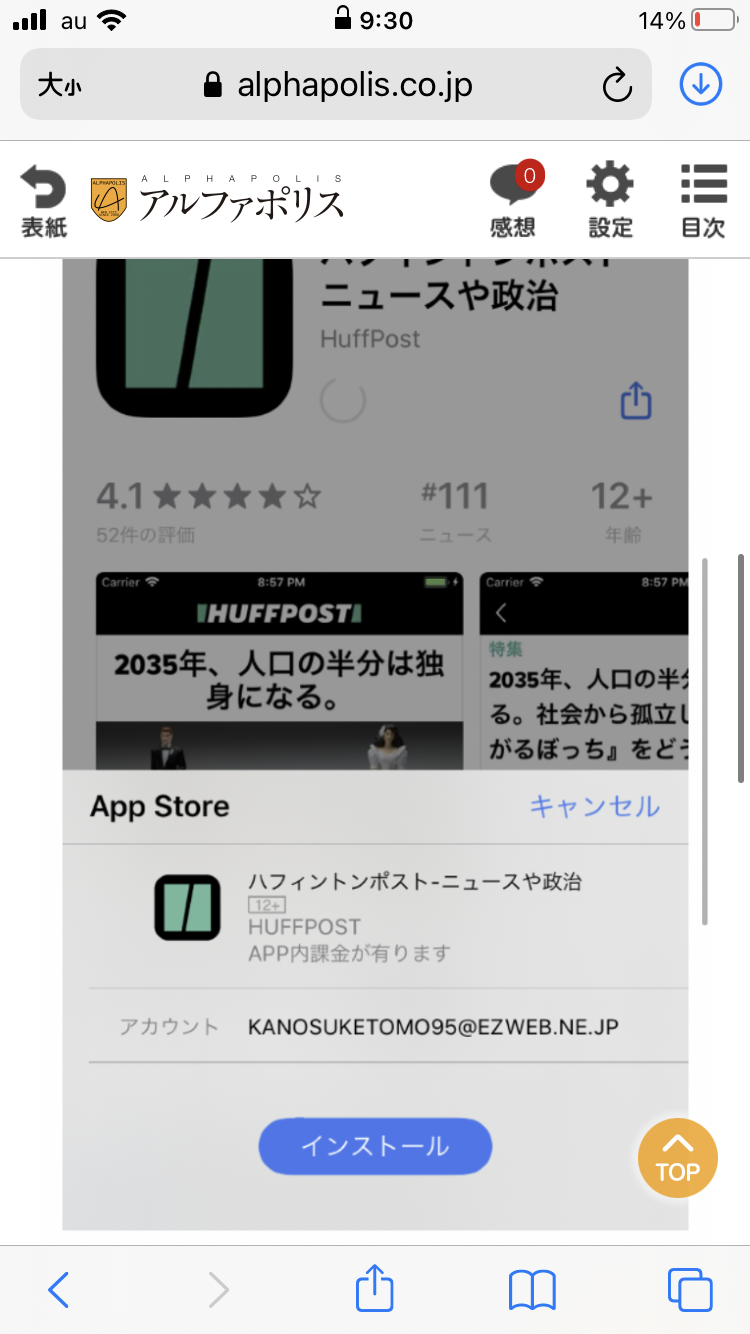The image size is (750, 1334).
Task: Share this page from Safari toolbar
Action: pyautogui.click(x=375, y=1288)
